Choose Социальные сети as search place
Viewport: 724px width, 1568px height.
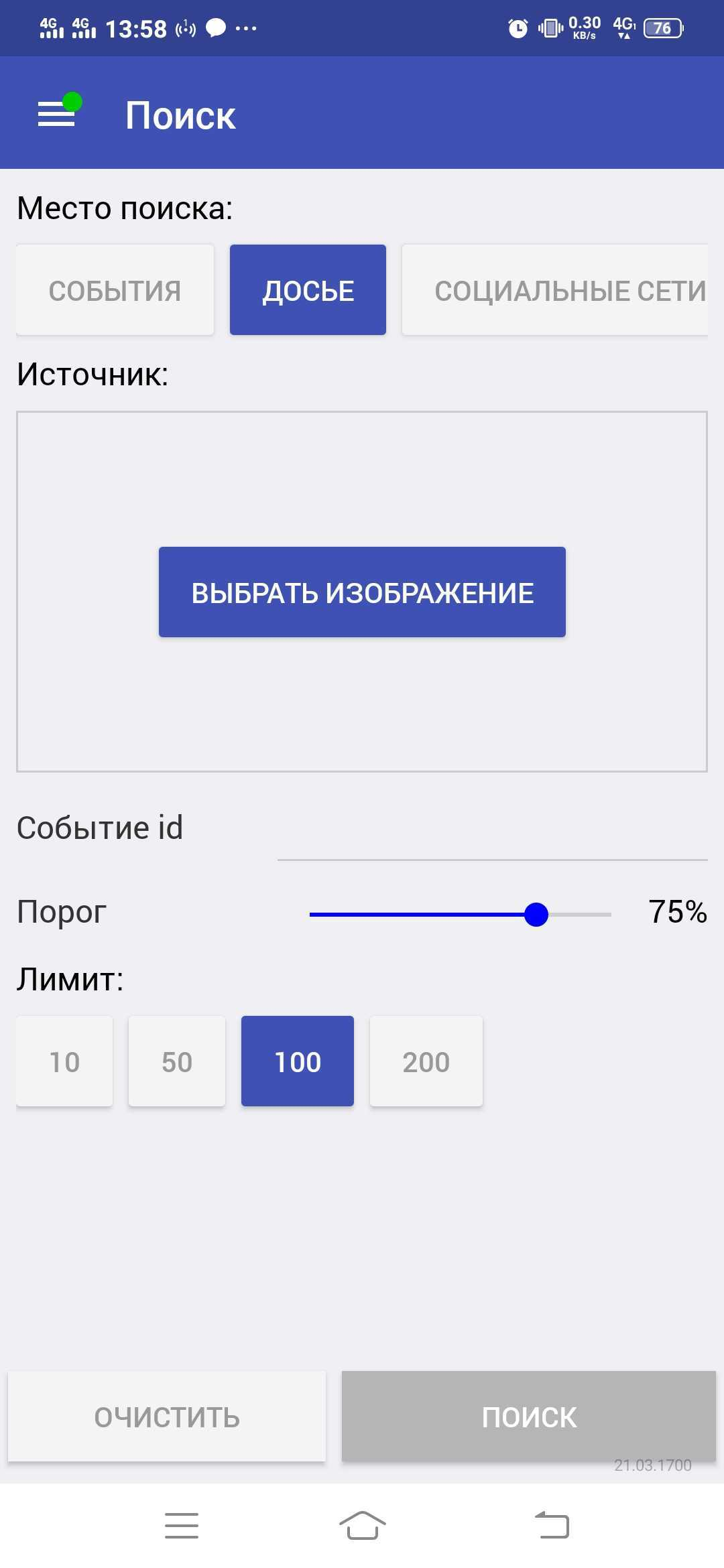555,290
